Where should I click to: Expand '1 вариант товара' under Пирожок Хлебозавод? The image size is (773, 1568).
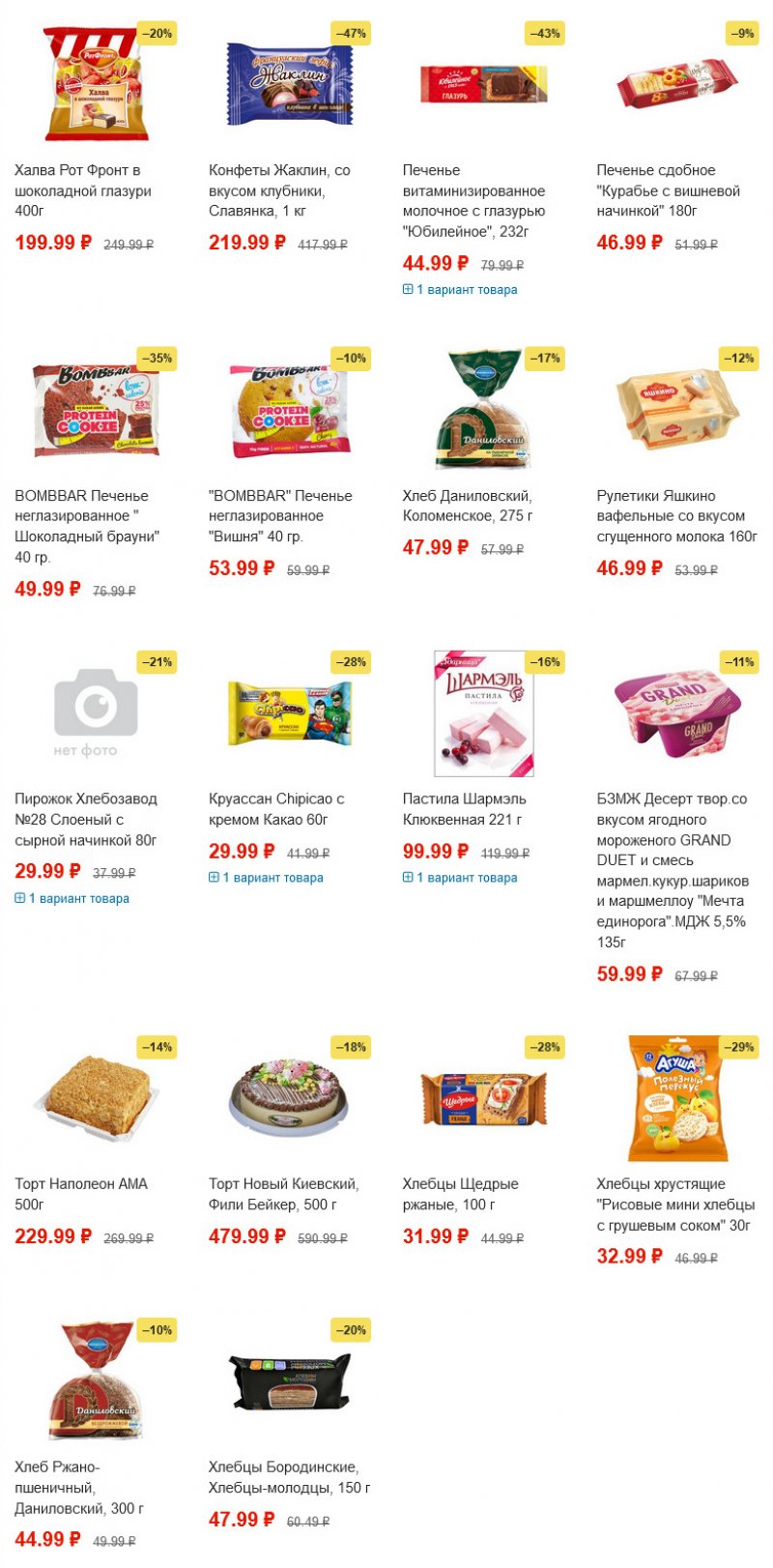(x=78, y=899)
